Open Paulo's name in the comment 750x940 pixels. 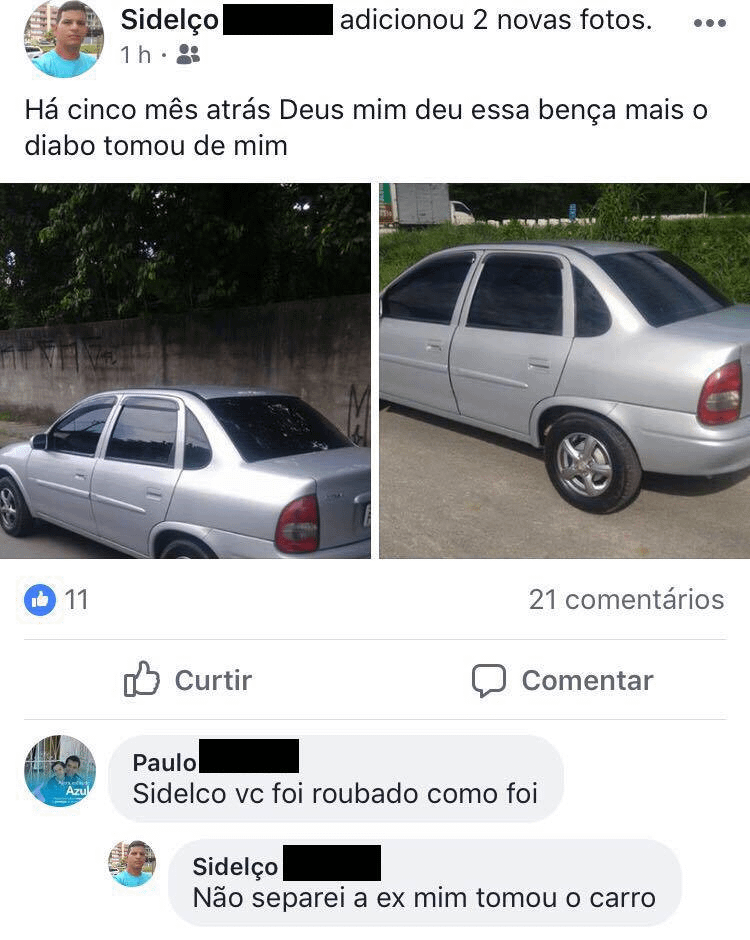(x=165, y=762)
